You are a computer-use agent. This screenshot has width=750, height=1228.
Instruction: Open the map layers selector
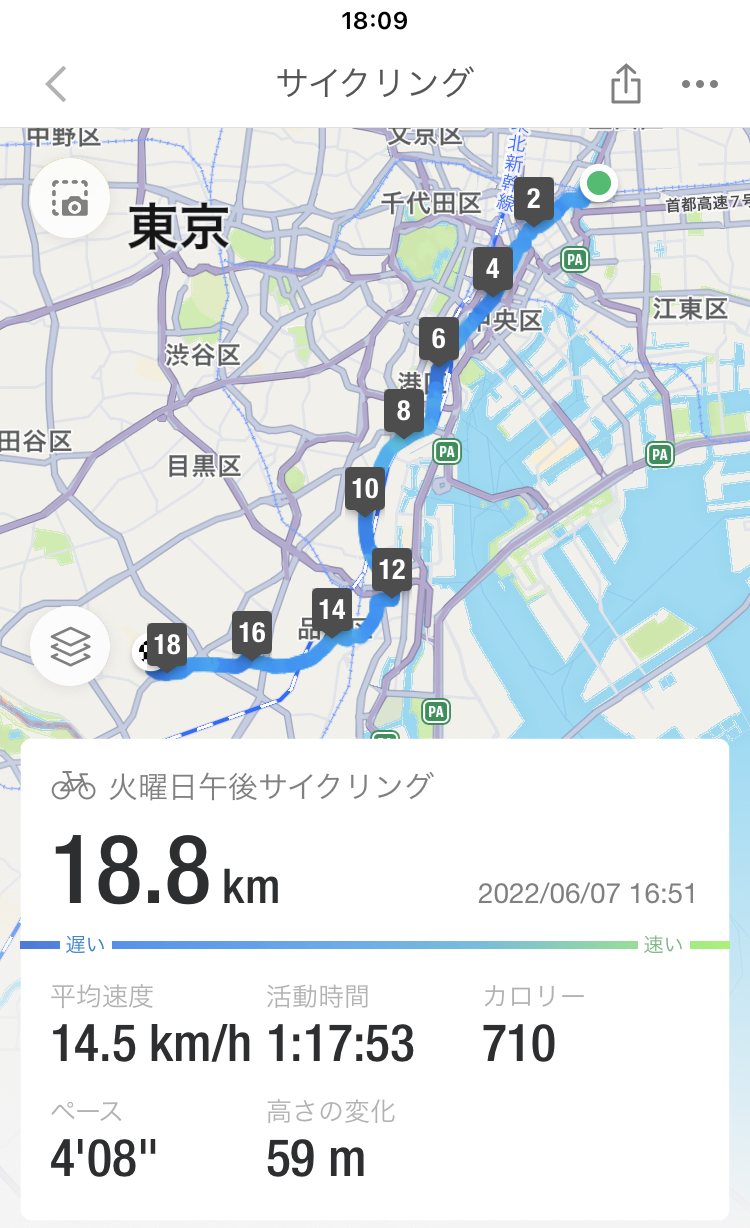(x=70, y=646)
